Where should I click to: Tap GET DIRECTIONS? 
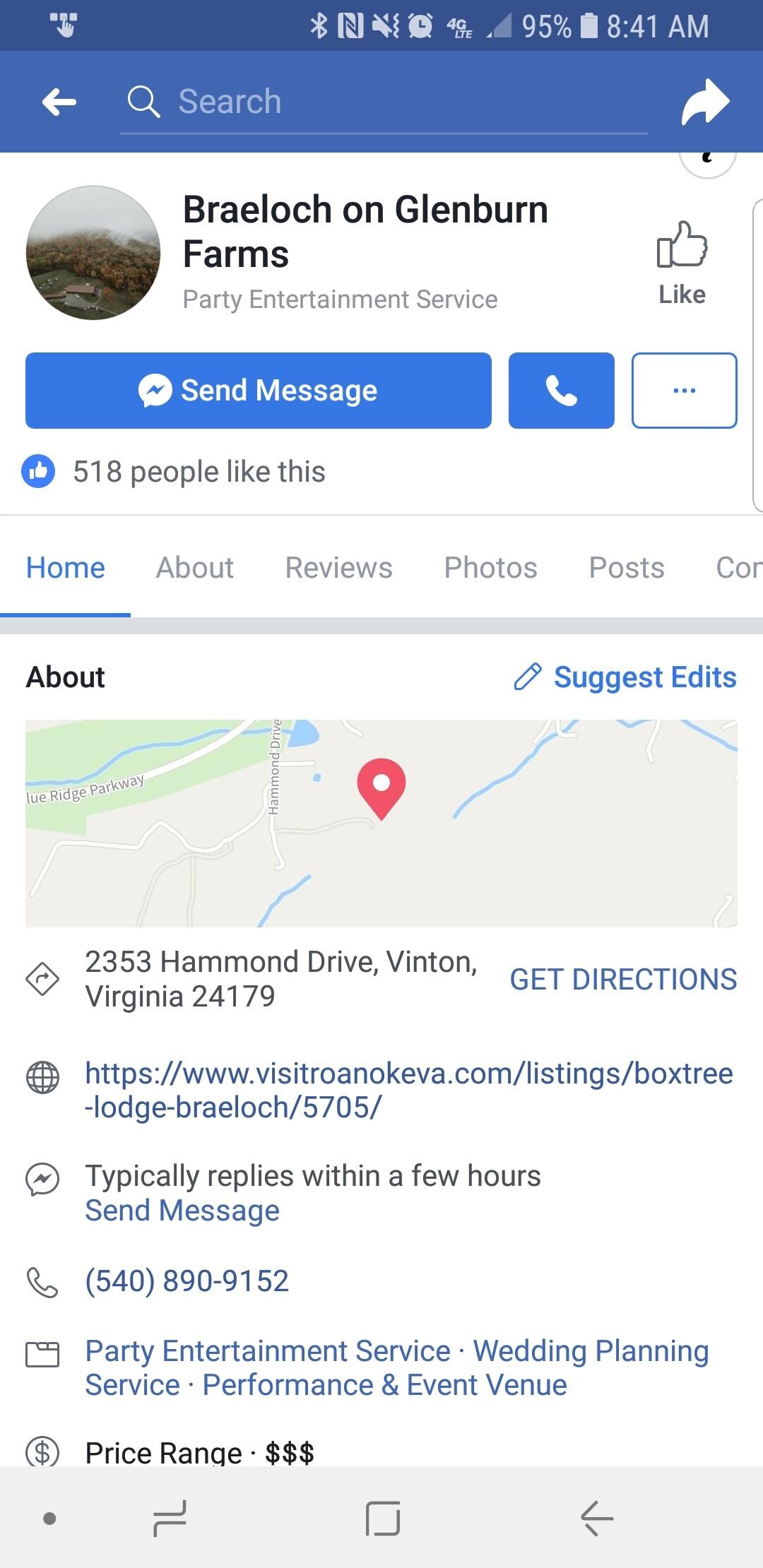click(x=623, y=980)
